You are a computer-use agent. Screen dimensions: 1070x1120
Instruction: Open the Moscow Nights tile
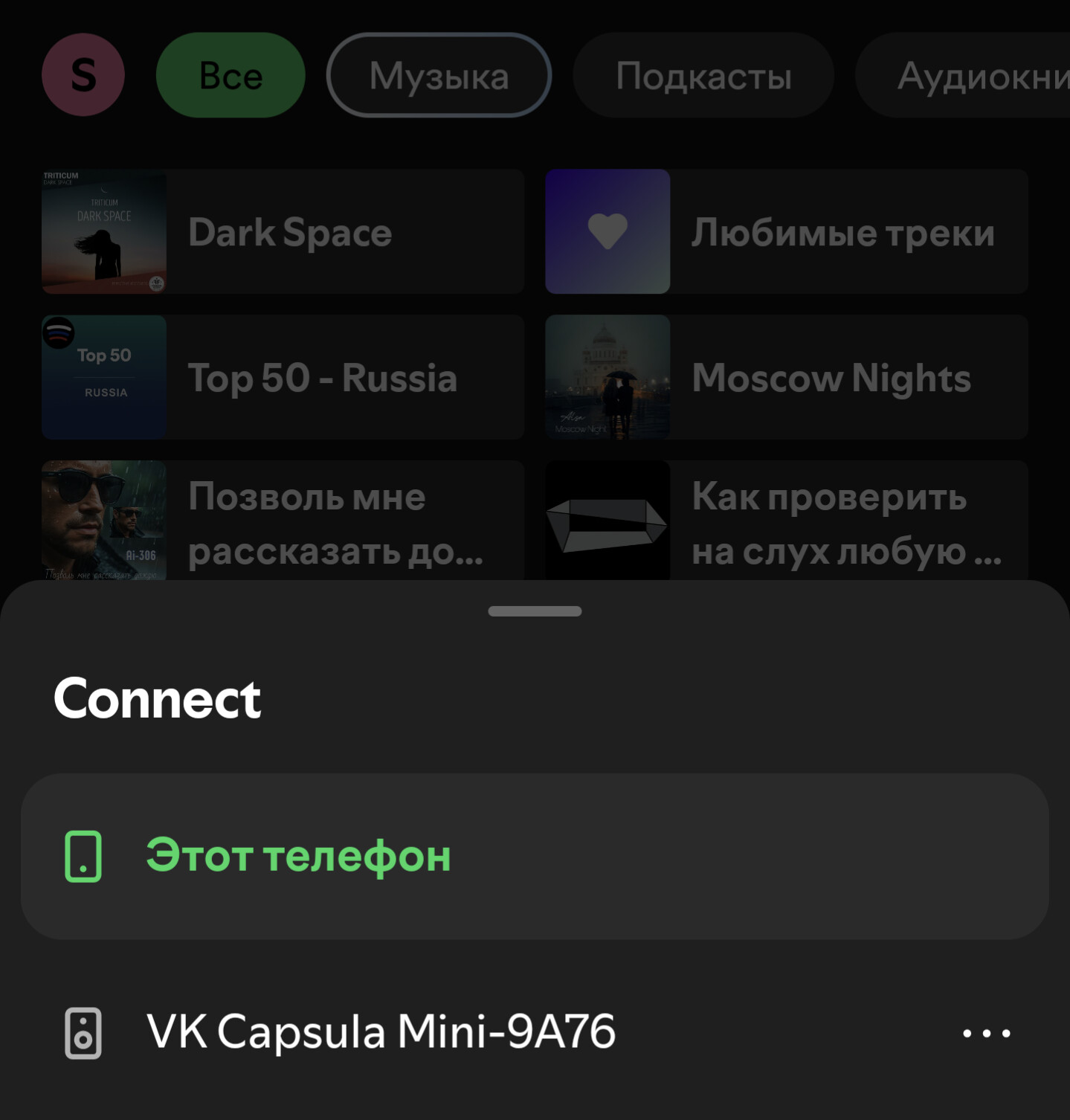[787, 377]
